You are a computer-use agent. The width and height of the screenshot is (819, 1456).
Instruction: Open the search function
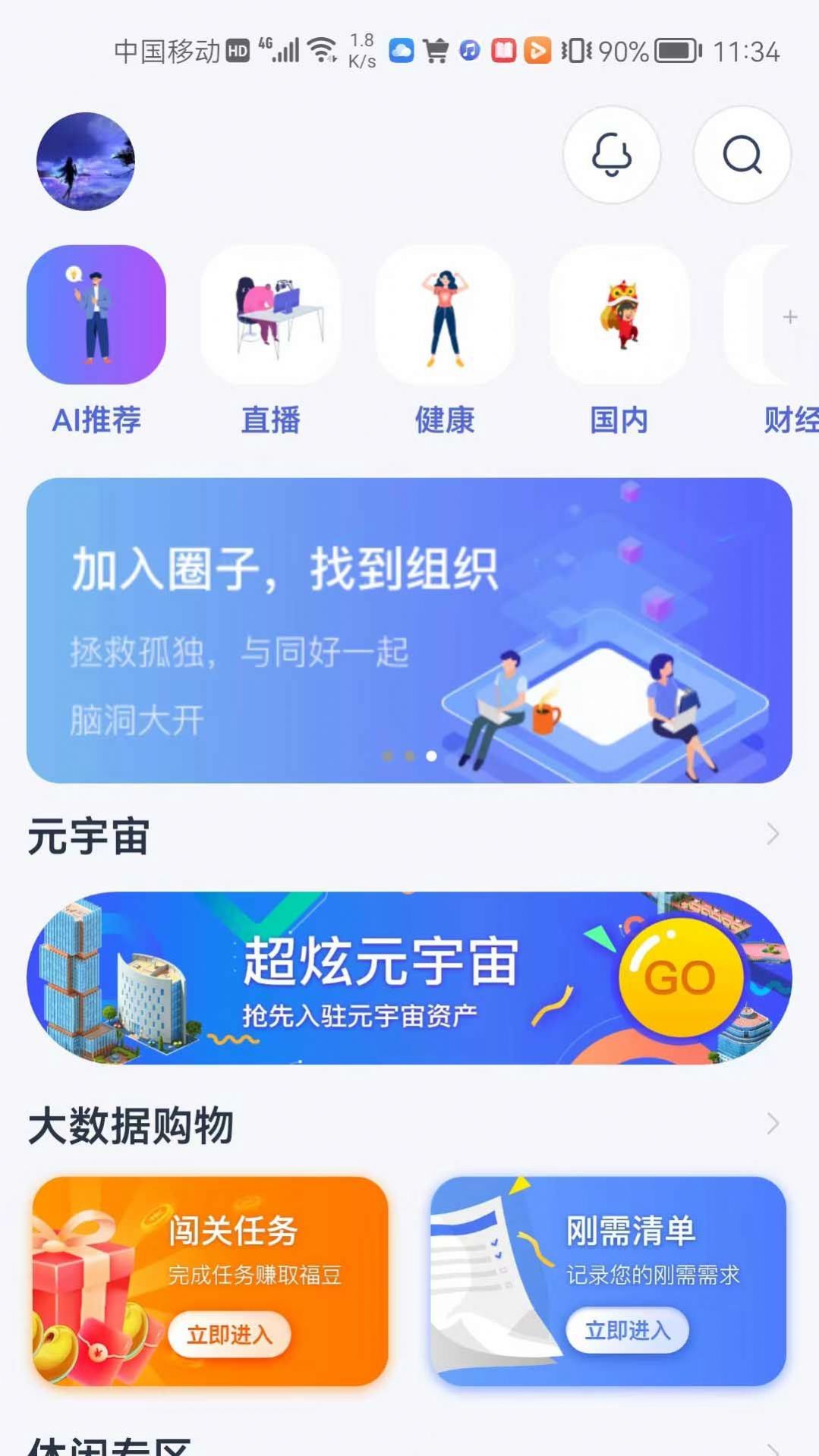[742, 155]
